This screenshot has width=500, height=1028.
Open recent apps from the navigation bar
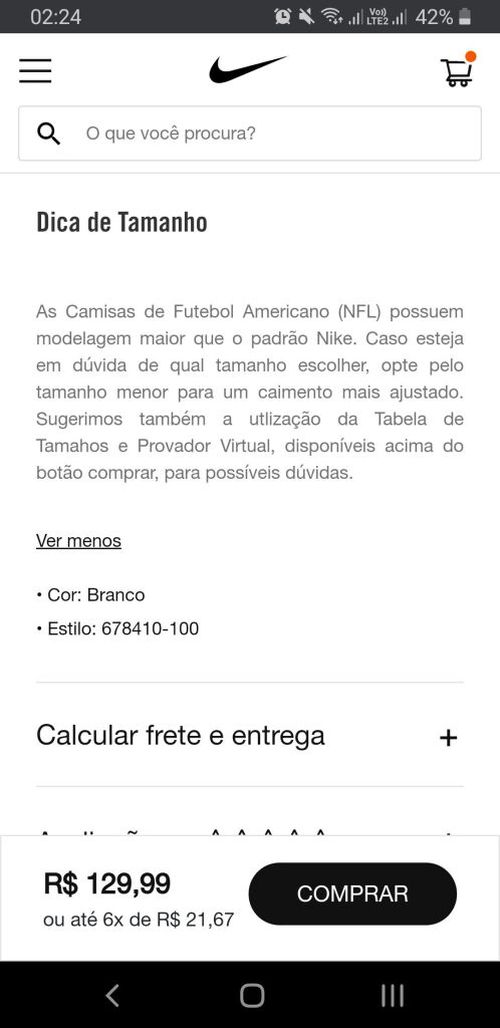[393, 995]
